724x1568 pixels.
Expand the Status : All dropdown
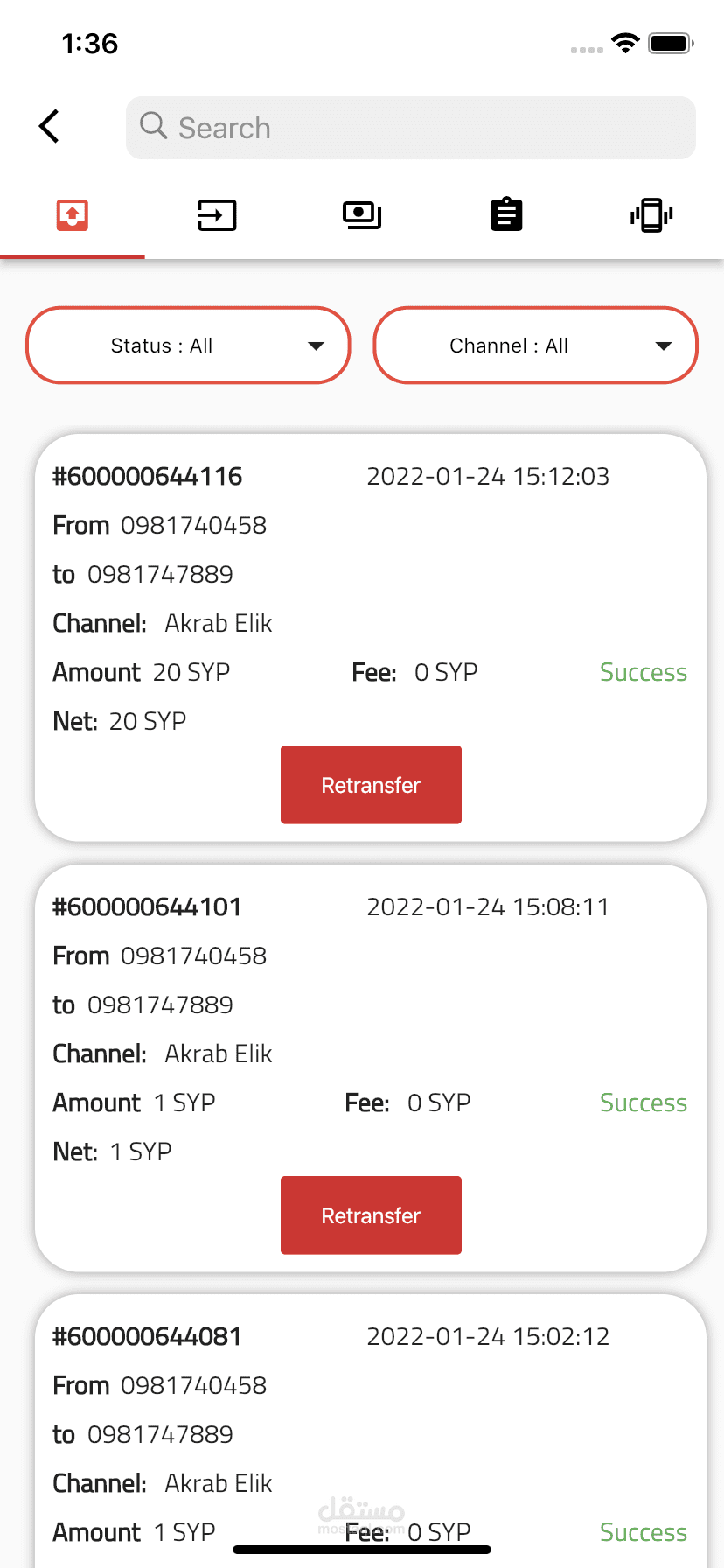[x=188, y=346]
